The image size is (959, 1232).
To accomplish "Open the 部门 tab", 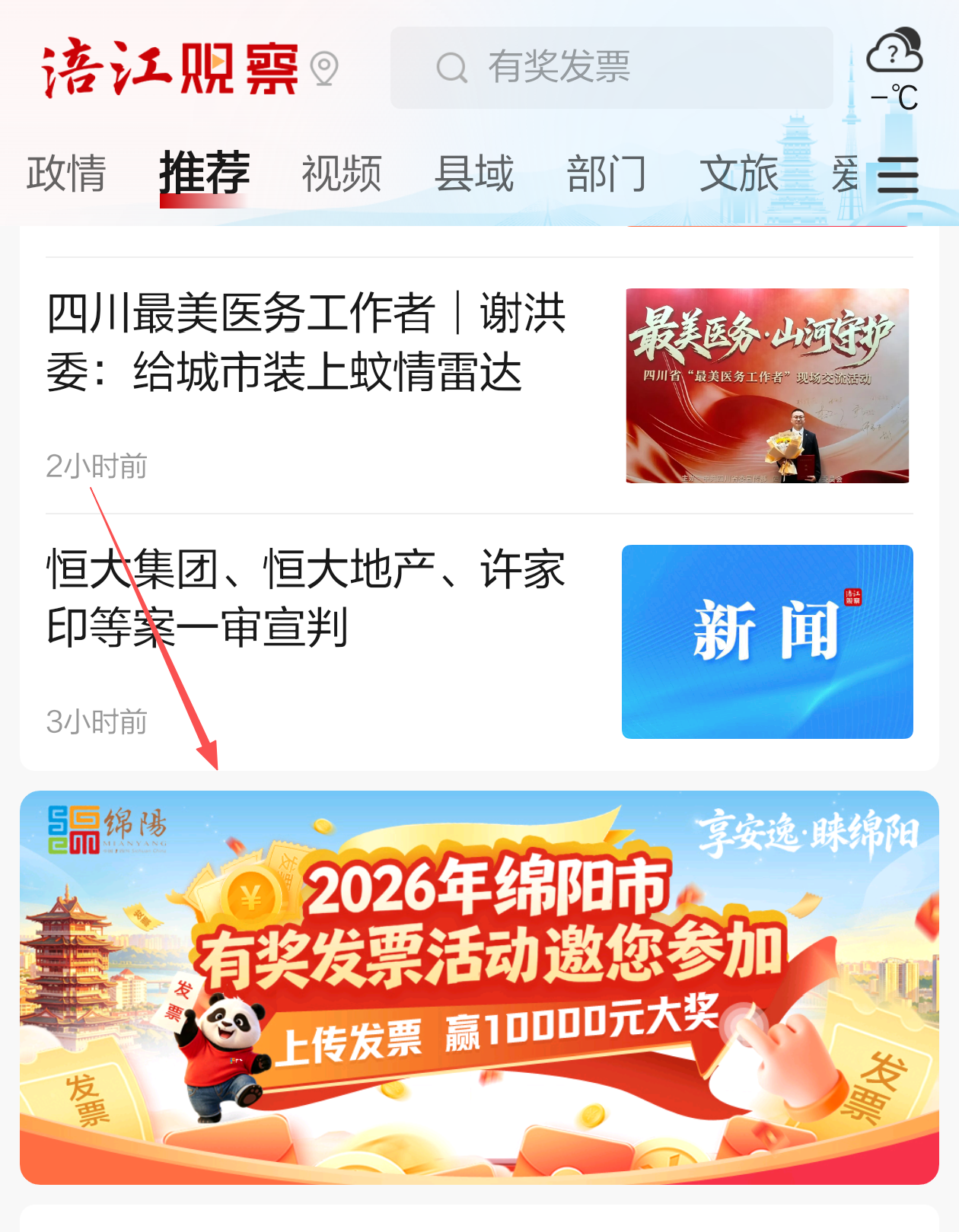I will (607, 173).
